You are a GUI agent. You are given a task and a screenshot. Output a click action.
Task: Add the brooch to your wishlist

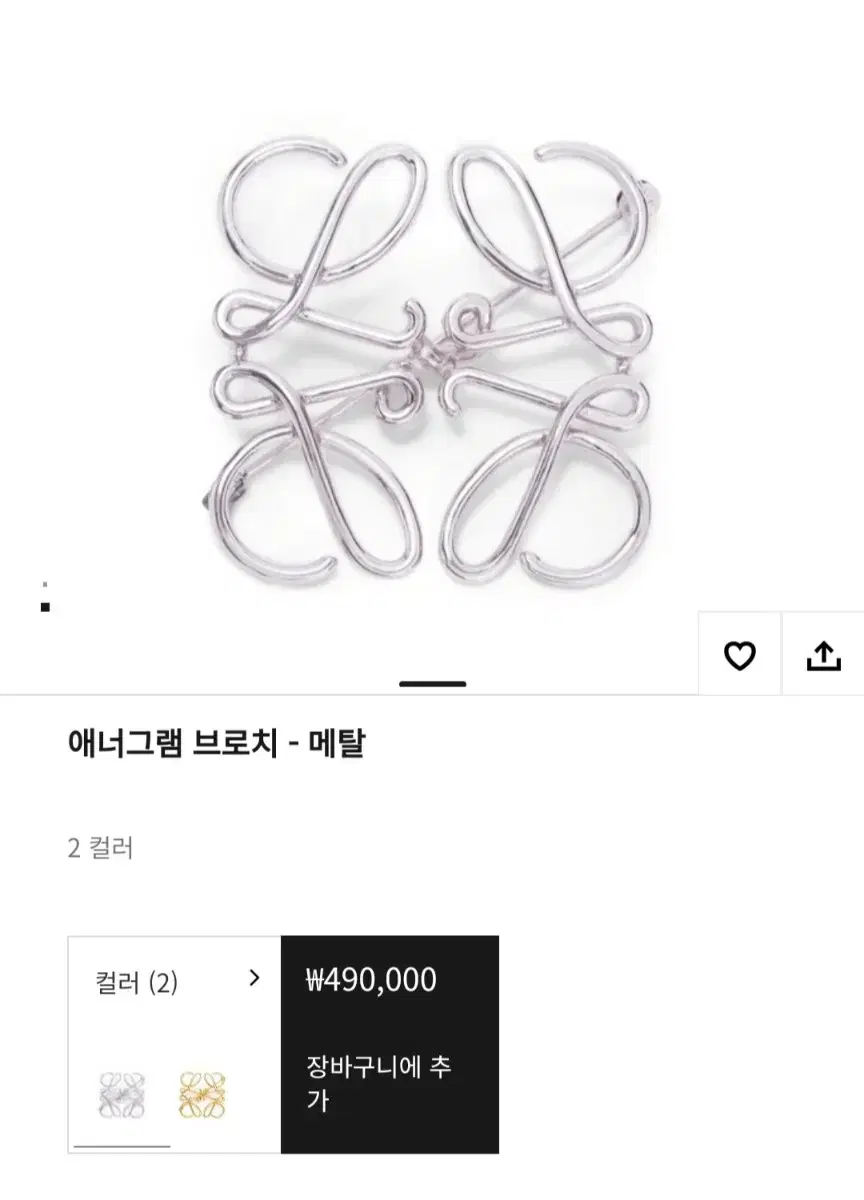click(x=739, y=655)
